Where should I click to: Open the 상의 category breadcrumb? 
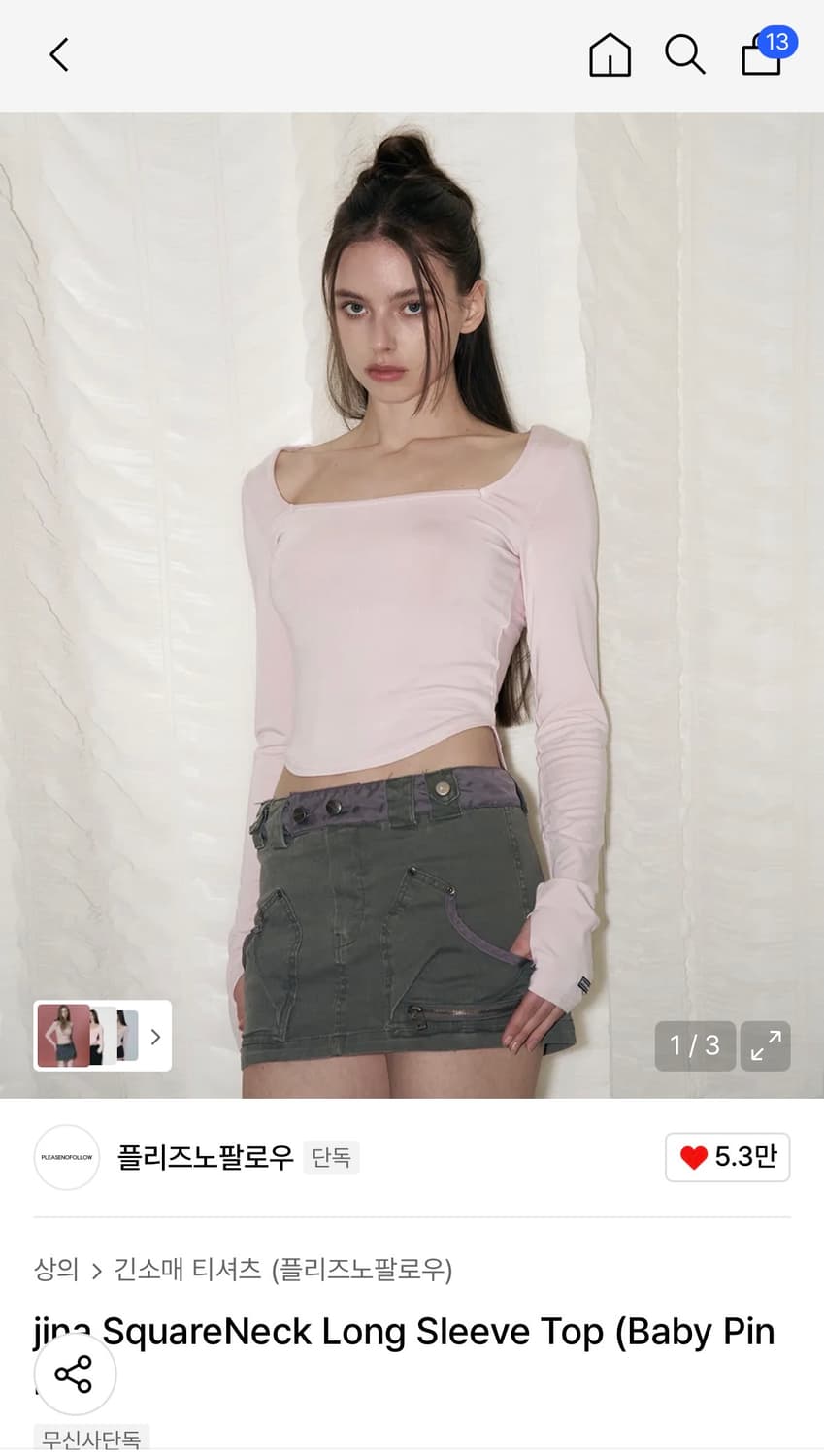coord(56,1269)
